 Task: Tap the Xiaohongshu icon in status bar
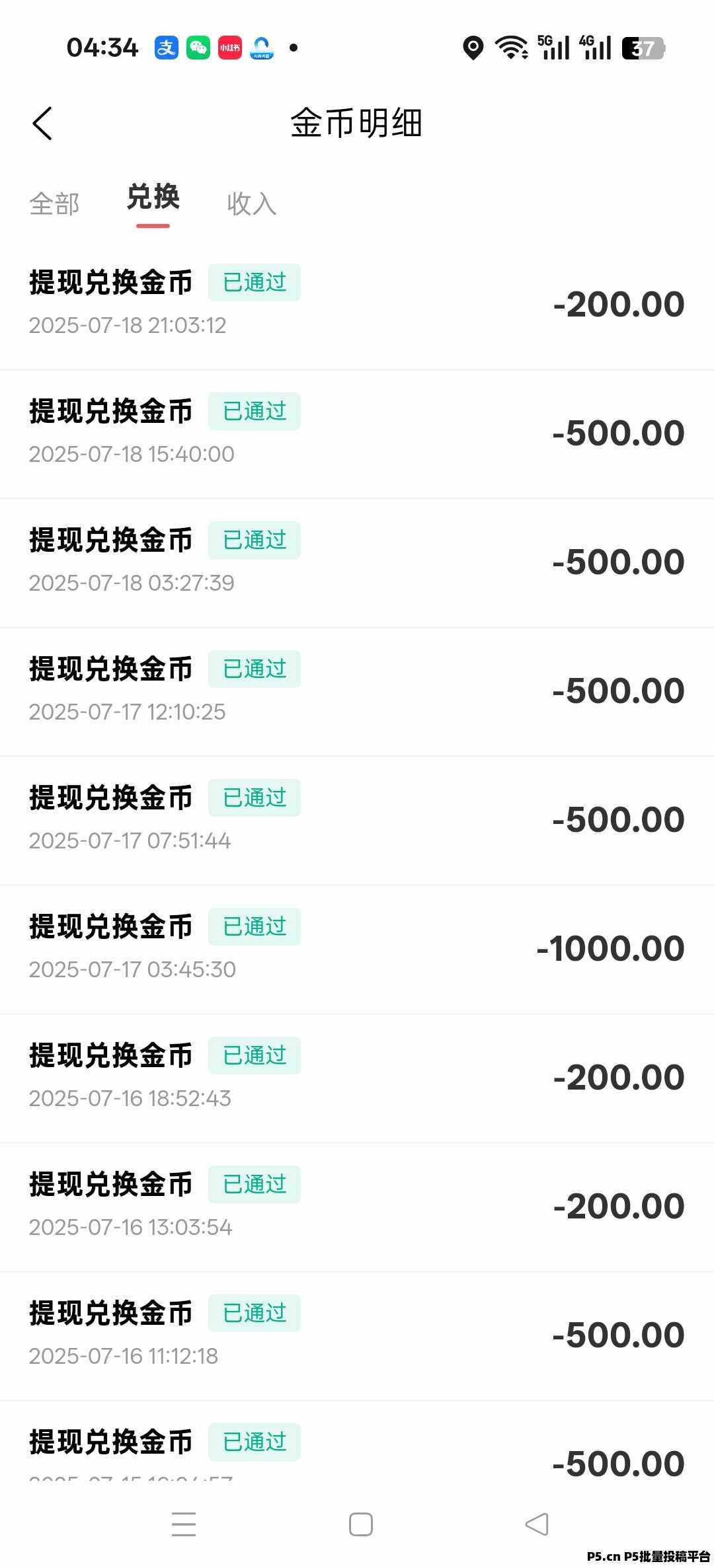(x=228, y=46)
